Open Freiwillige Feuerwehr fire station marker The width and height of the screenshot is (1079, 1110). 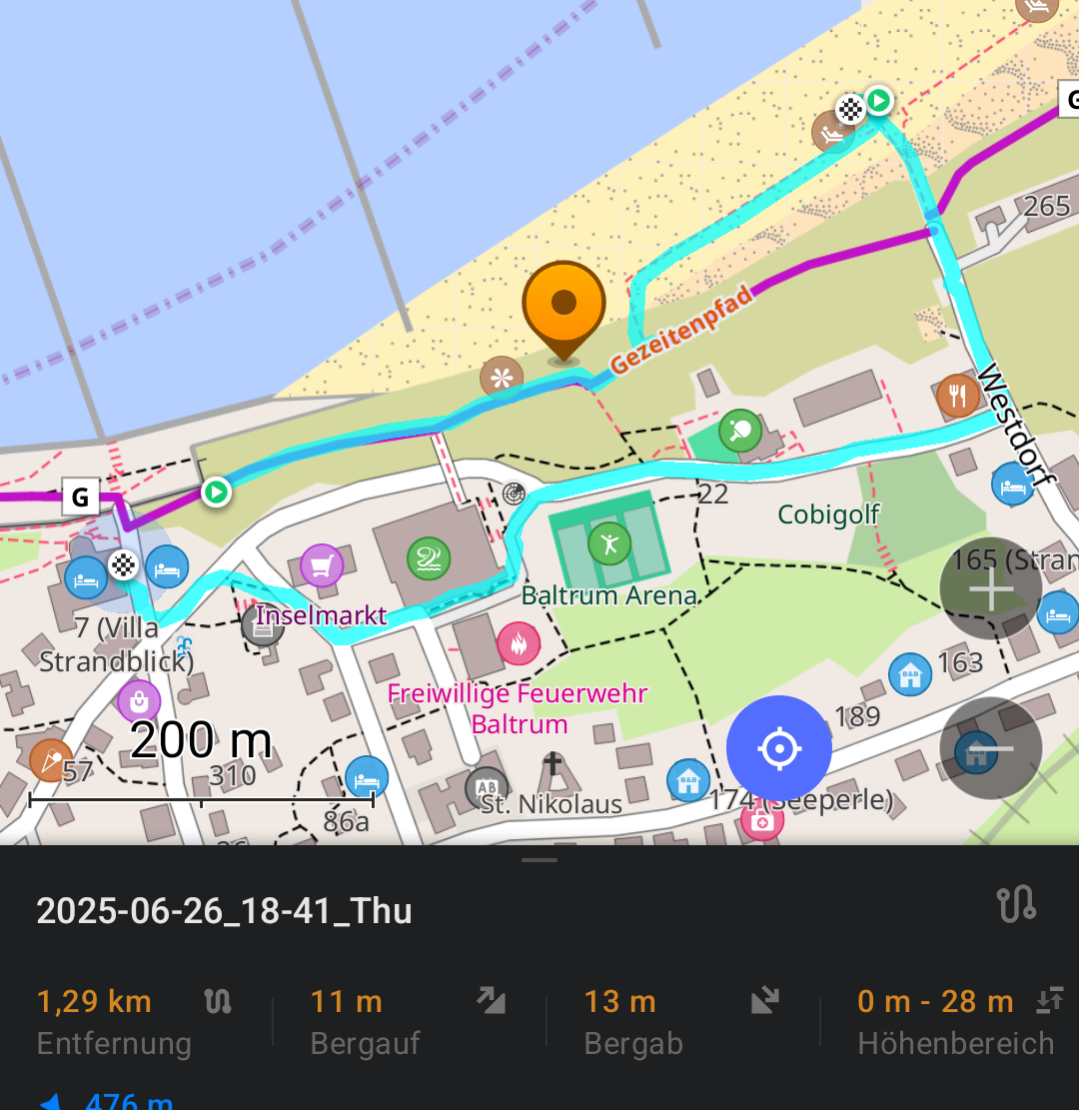tap(517, 644)
